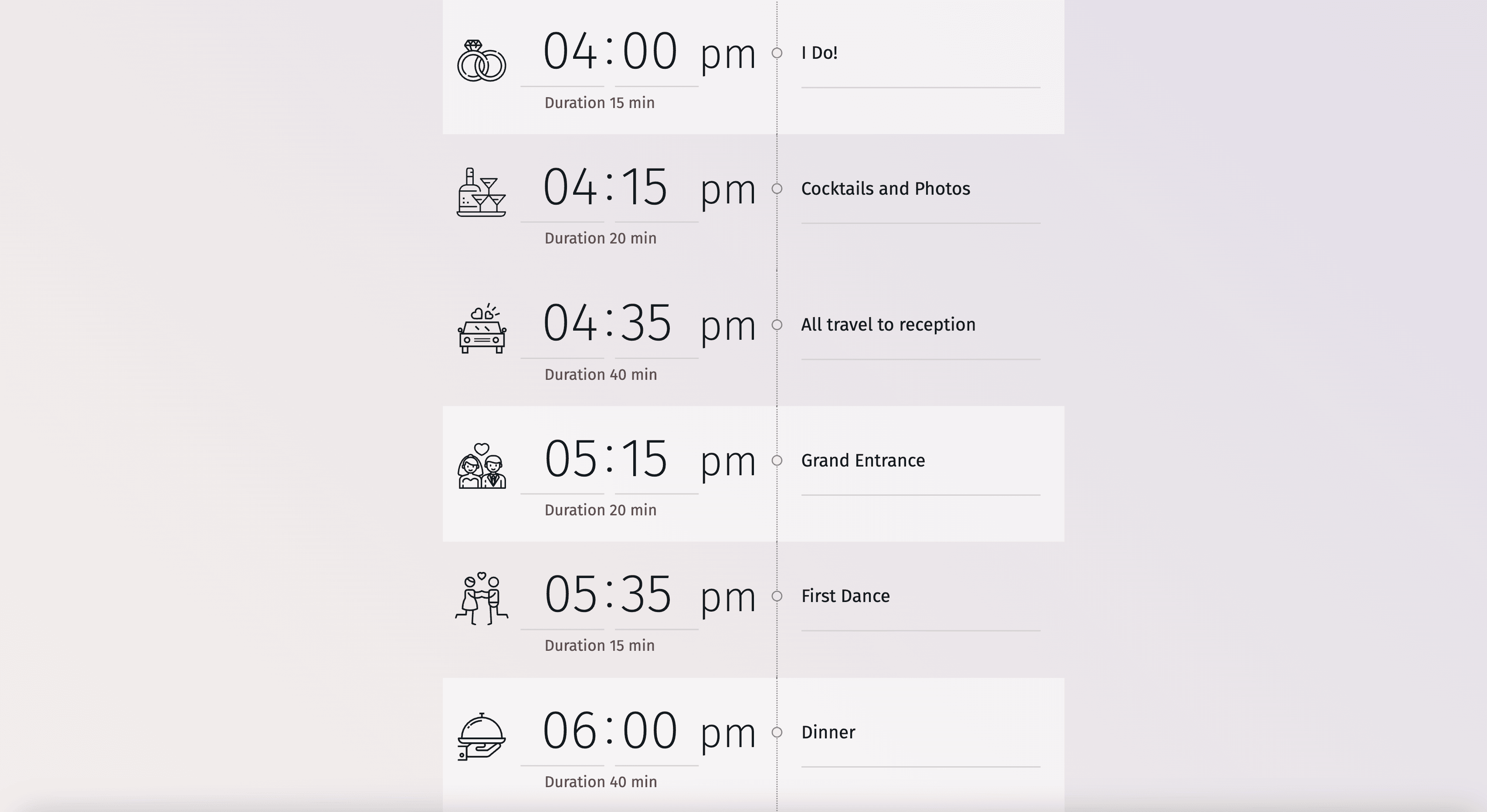Edit the 'Grand Entrance' event name
Viewport: 1487px width, 812px height.
click(x=920, y=460)
